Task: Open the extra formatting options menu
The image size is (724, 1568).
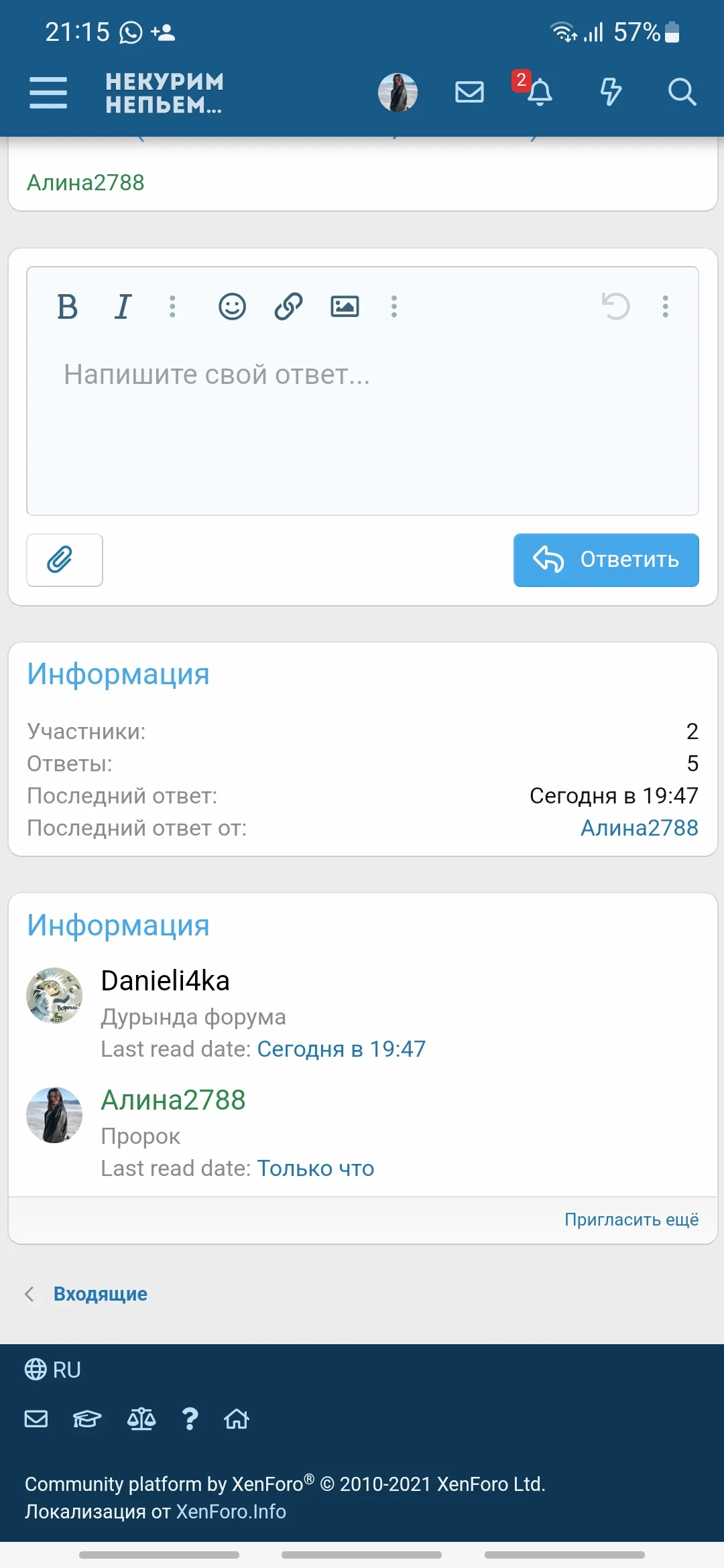Action: pos(172,306)
